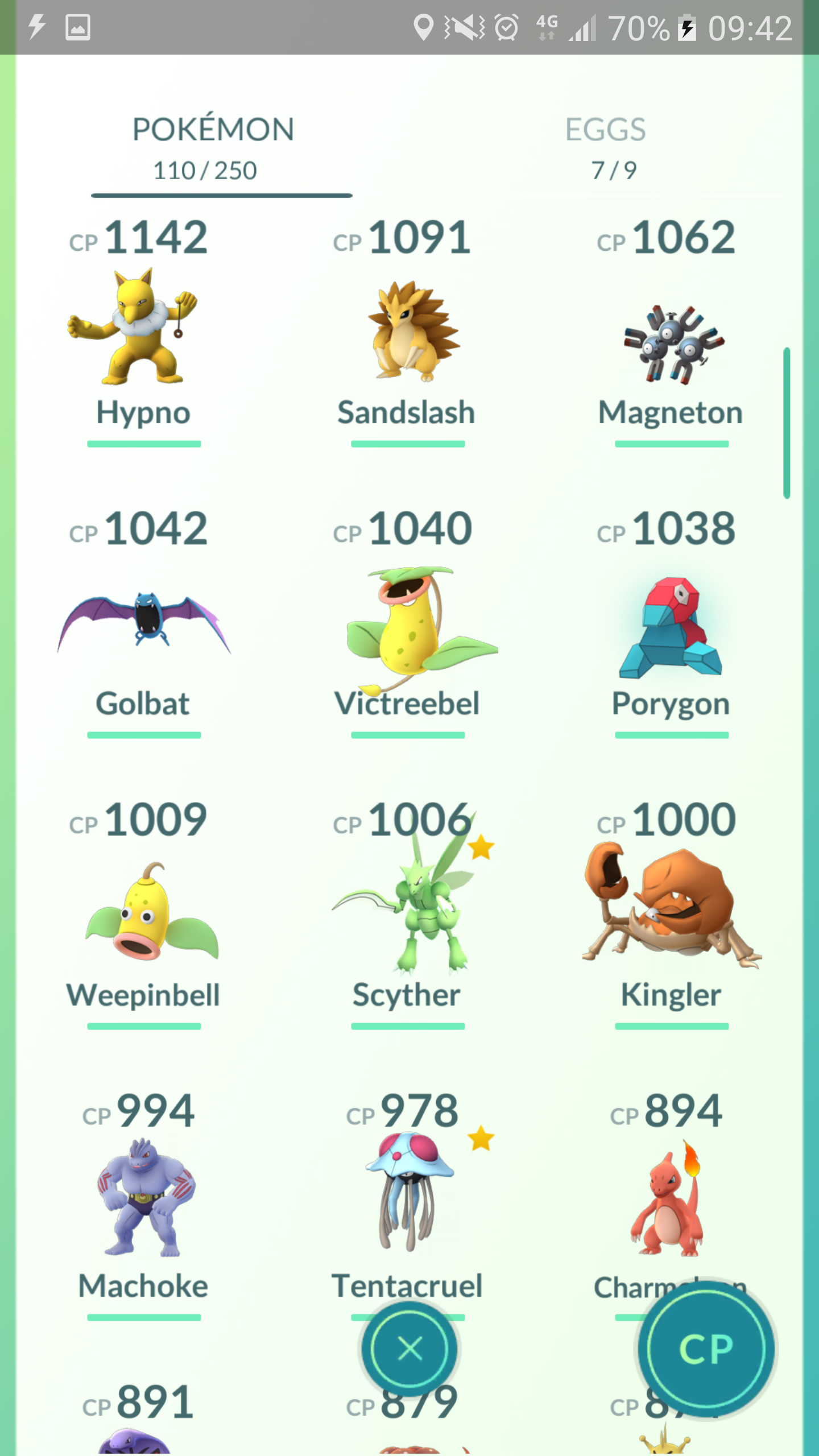The image size is (819, 1456).
Task: Change sort order via CP button
Action: 706,1349
